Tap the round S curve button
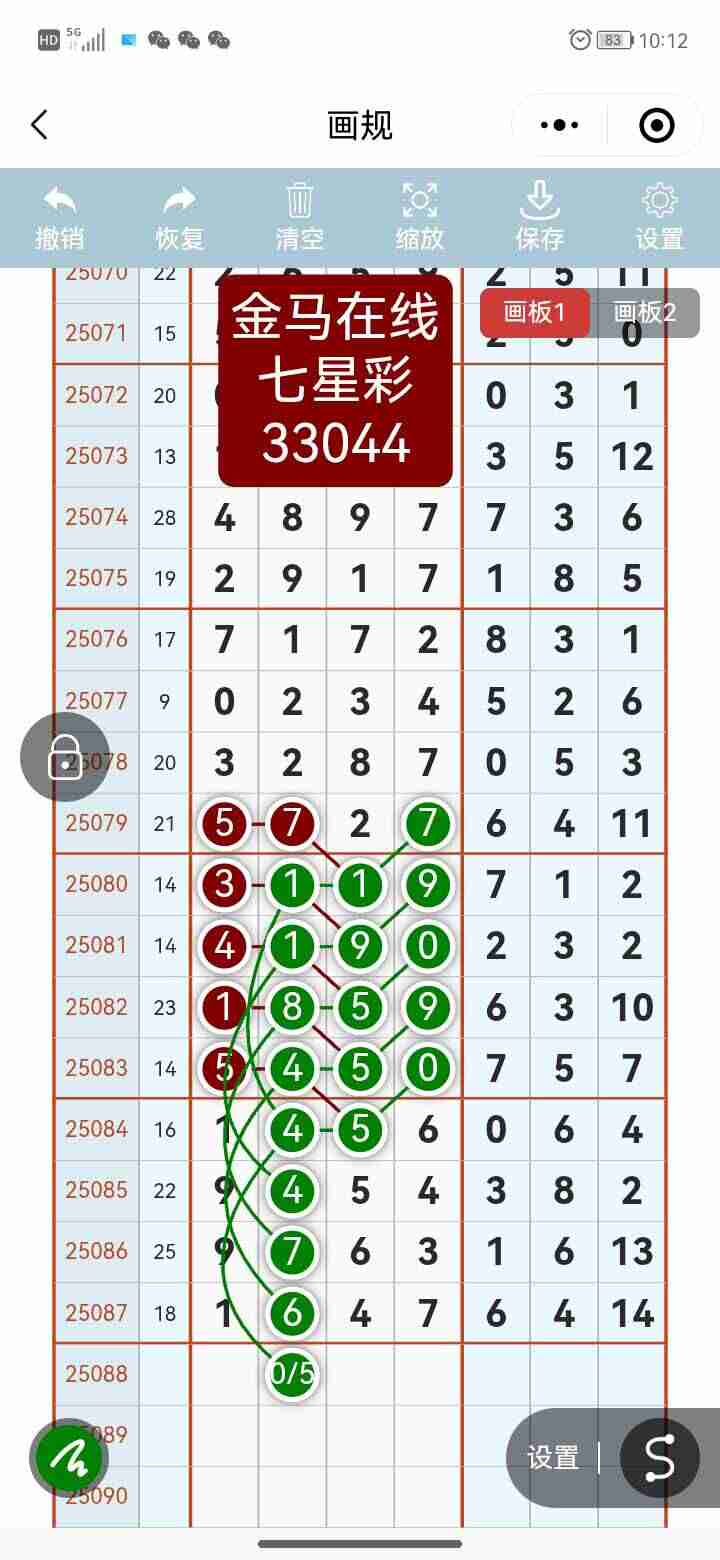 [659, 1458]
